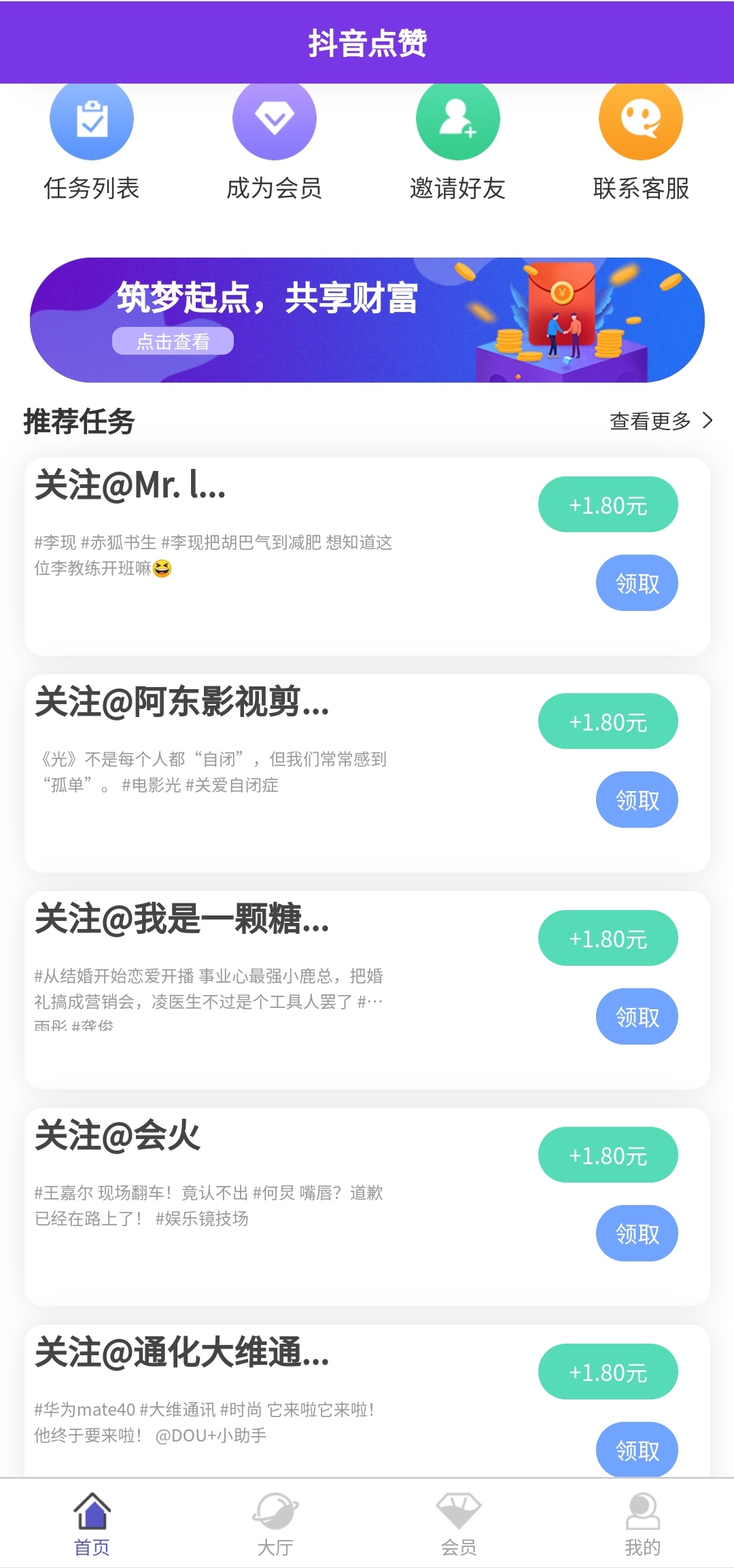This screenshot has height=1568, width=734.
Task: Switch to the 首页 tab
Action: (92, 1524)
